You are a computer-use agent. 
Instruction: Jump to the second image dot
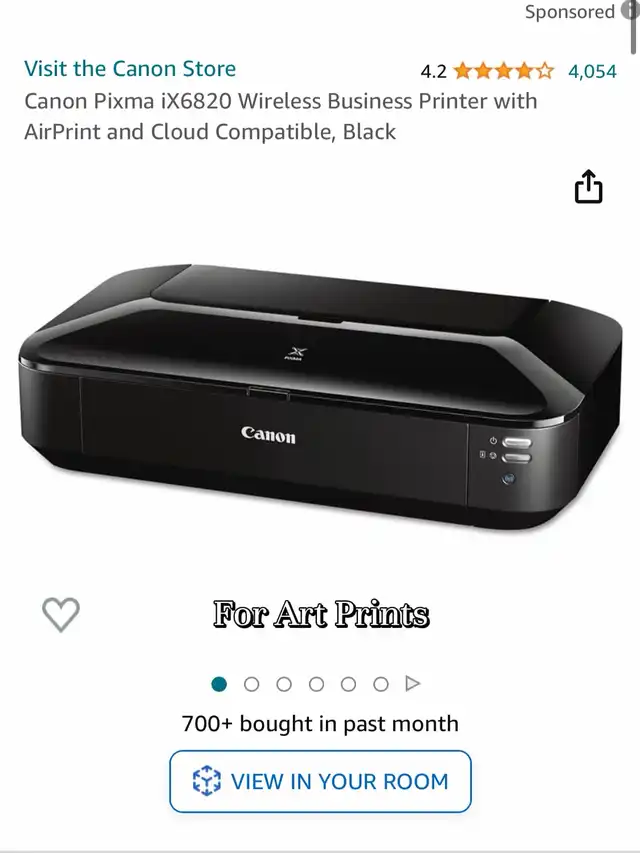click(x=252, y=684)
